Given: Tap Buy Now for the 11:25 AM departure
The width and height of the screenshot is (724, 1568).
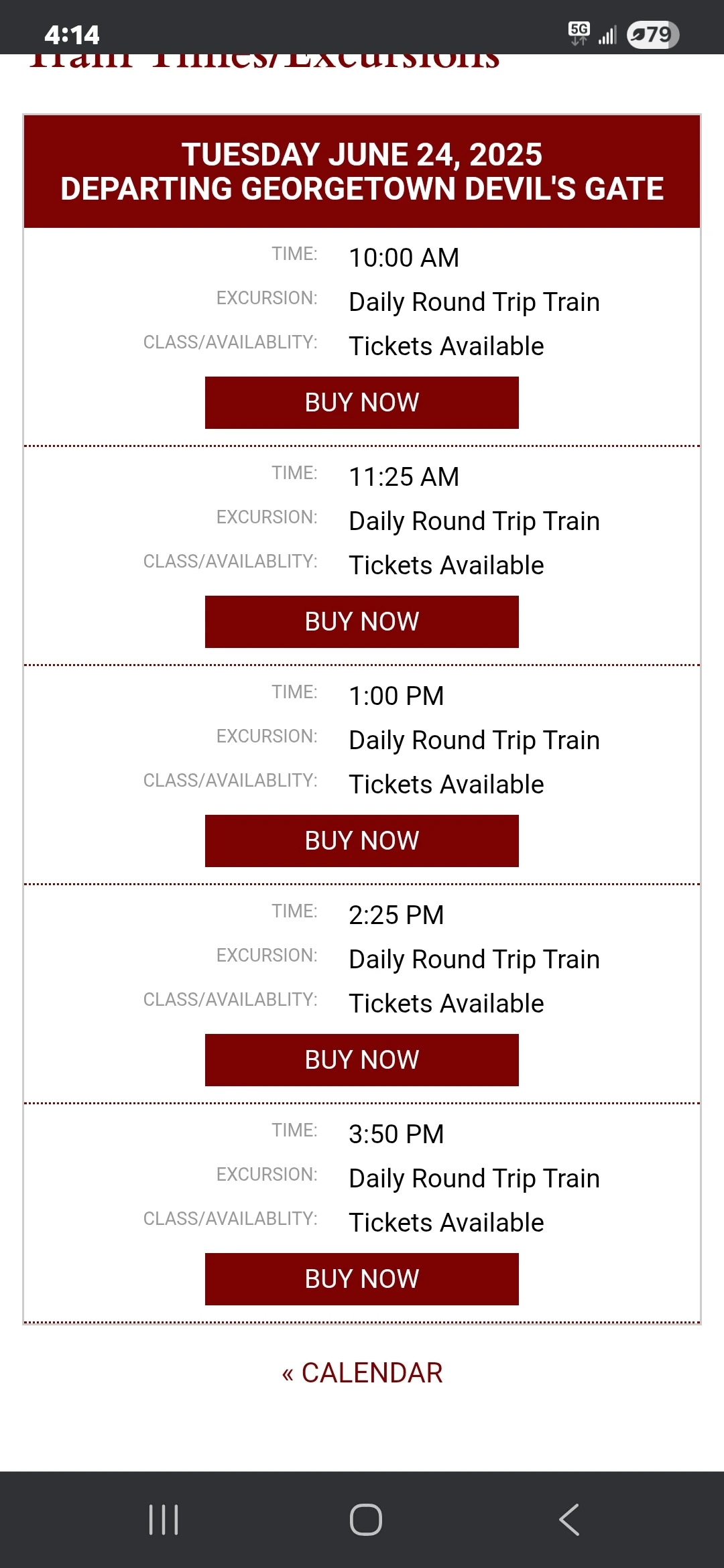Looking at the screenshot, I should pos(362,622).
